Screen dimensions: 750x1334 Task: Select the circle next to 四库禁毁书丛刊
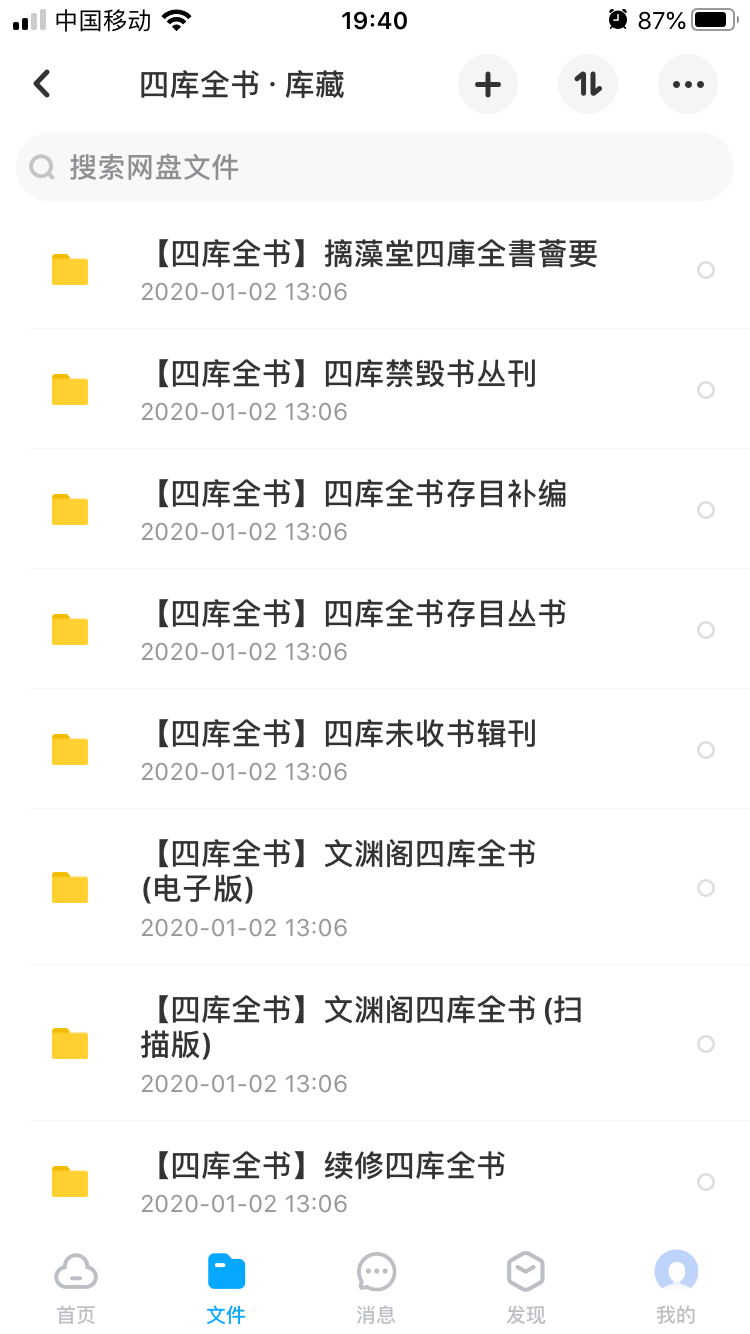coord(706,390)
